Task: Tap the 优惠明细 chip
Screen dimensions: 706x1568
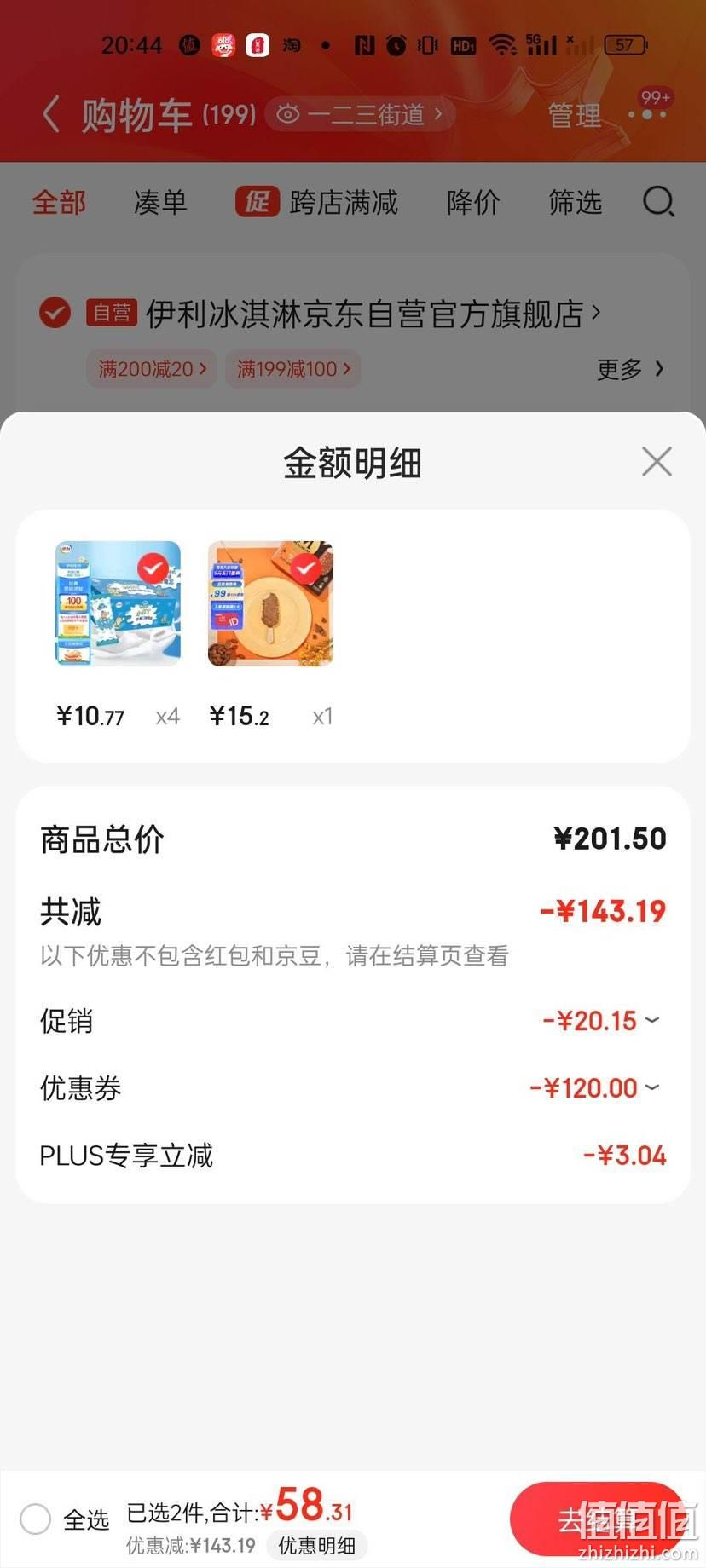Action: tap(316, 1545)
